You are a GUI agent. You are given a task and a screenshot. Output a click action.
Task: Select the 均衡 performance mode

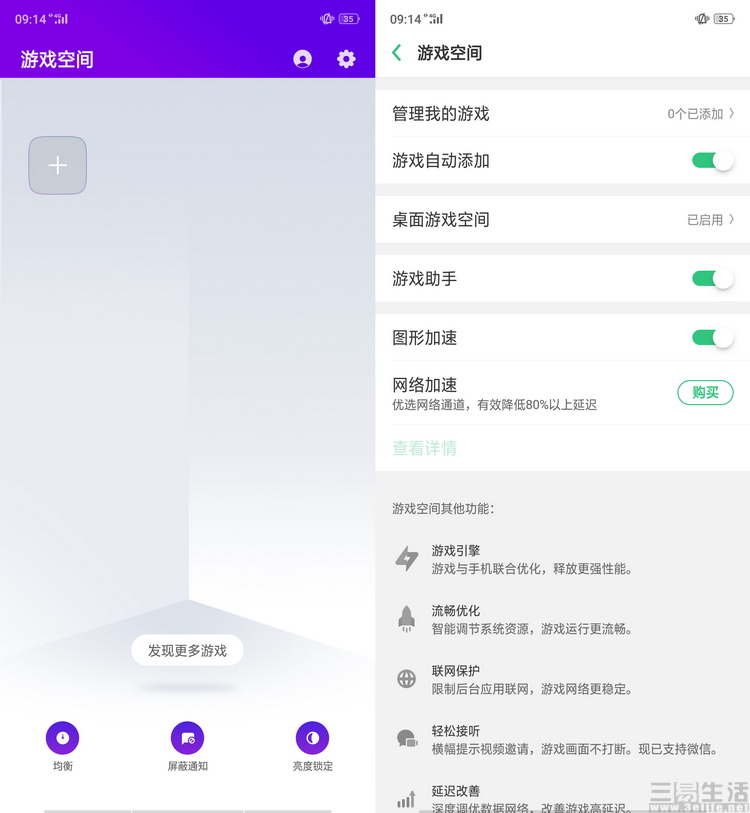click(x=62, y=739)
